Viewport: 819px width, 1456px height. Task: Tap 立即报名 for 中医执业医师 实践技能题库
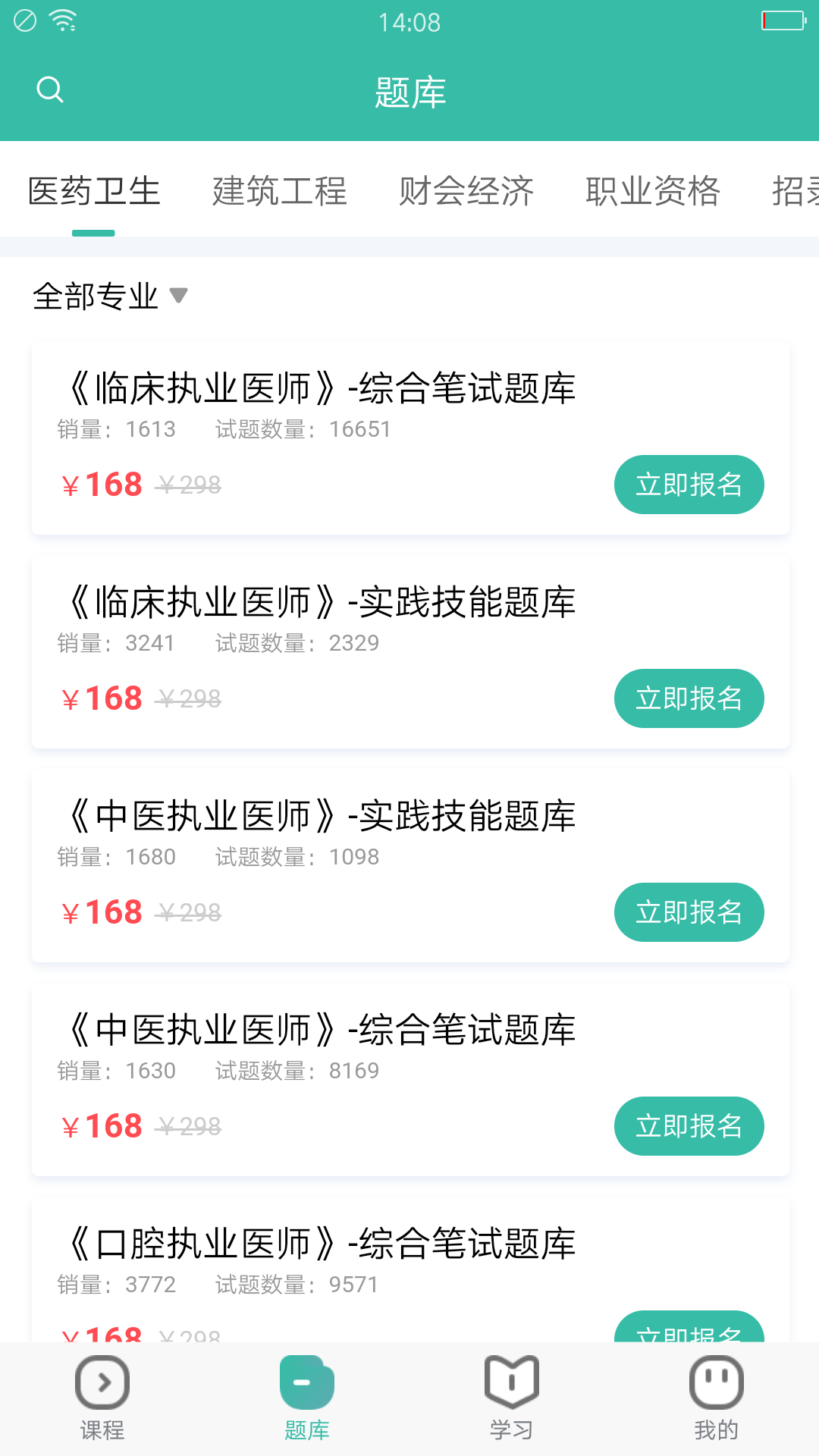pyautogui.click(x=689, y=912)
